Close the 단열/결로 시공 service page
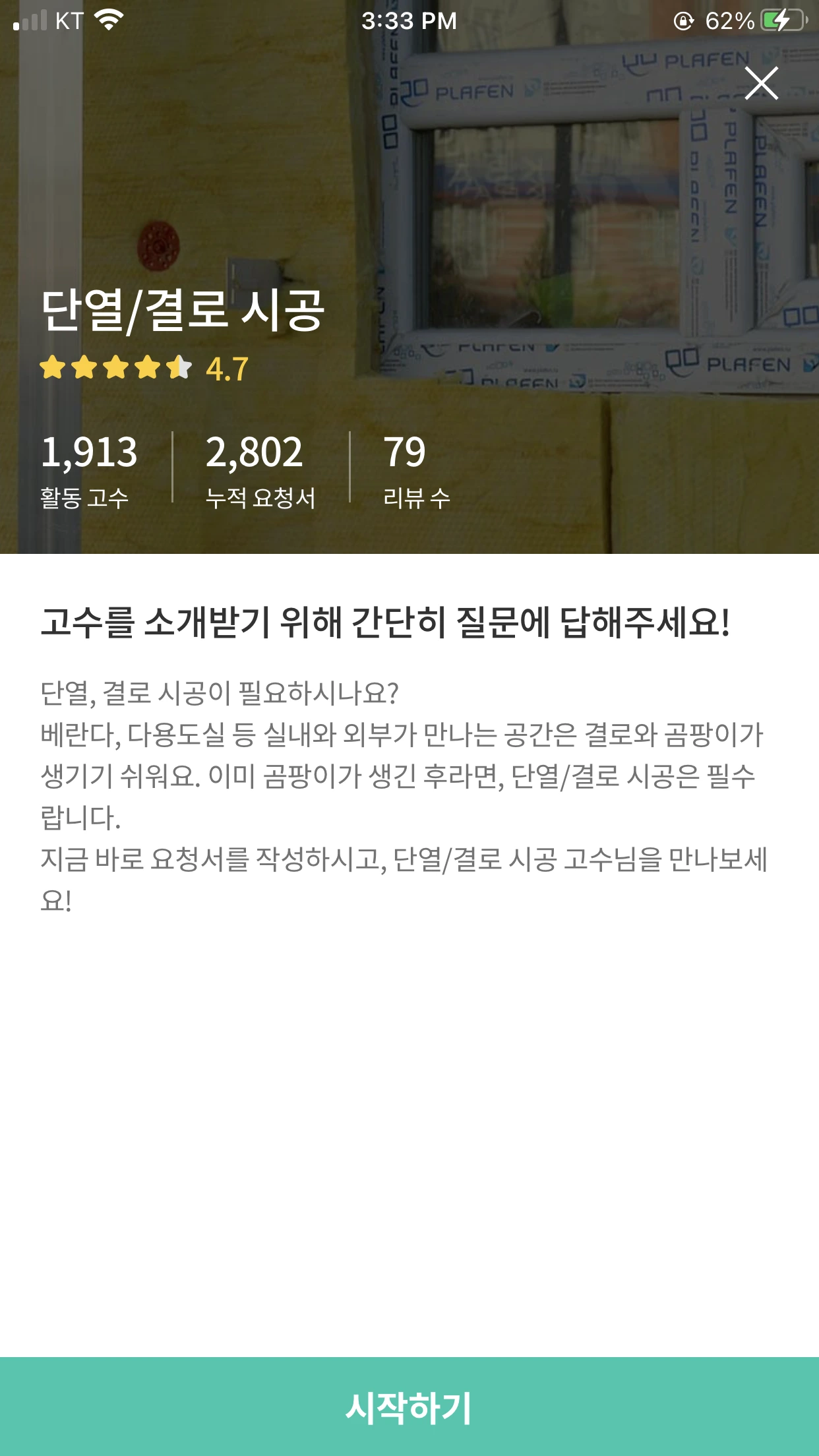 tap(761, 84)
